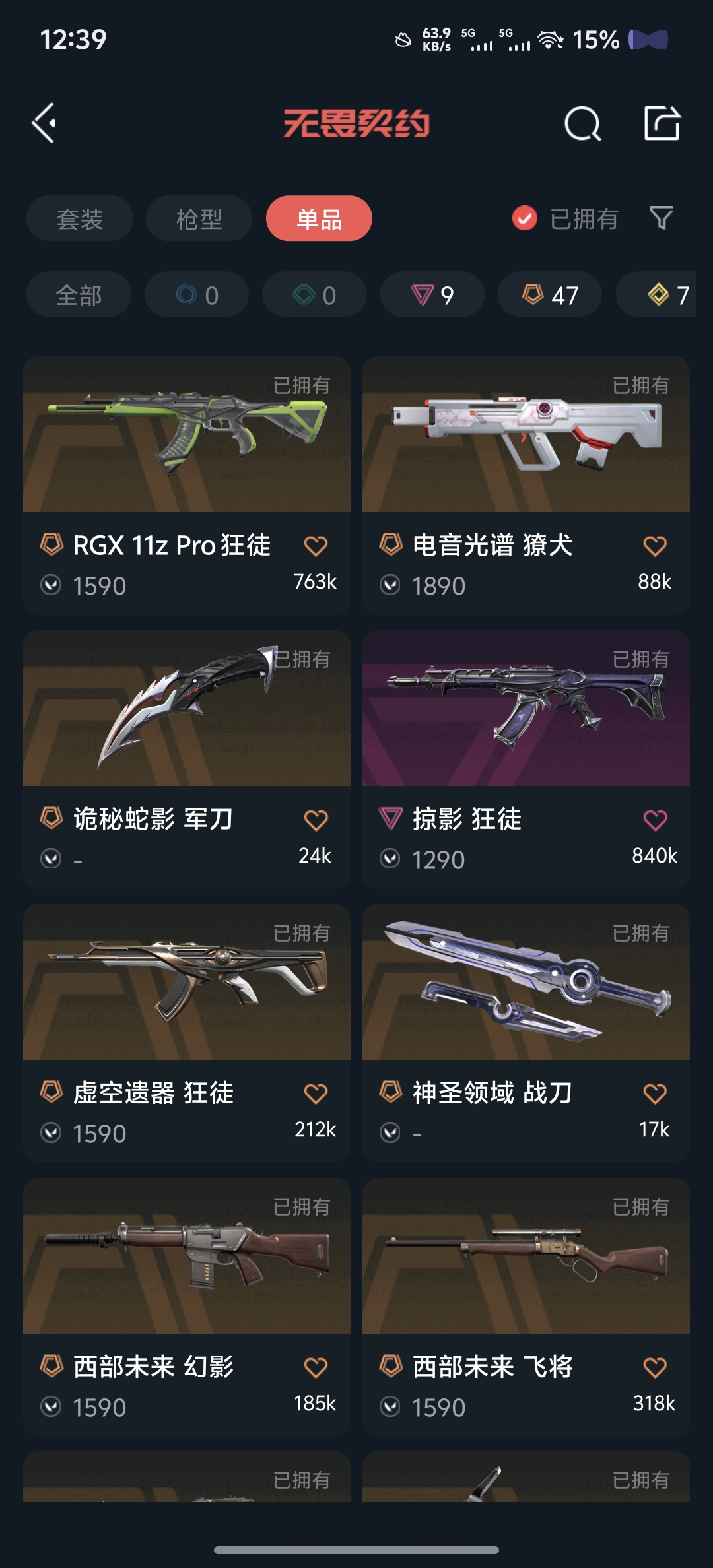This screenshot has height=1568, width=713.
Task: Share this skin collection page
Action: pos(662,123)
